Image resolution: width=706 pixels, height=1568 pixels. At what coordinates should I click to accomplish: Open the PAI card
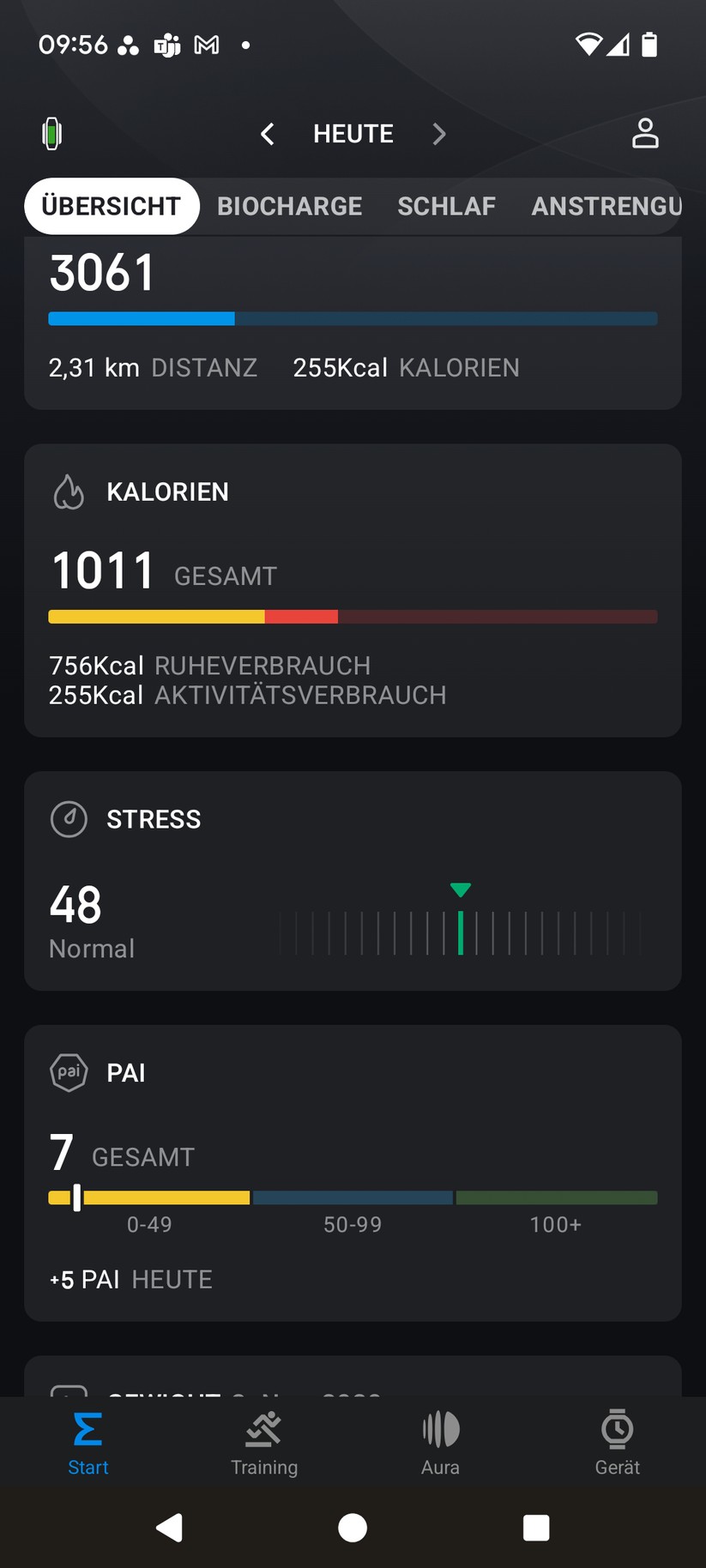353,1173
